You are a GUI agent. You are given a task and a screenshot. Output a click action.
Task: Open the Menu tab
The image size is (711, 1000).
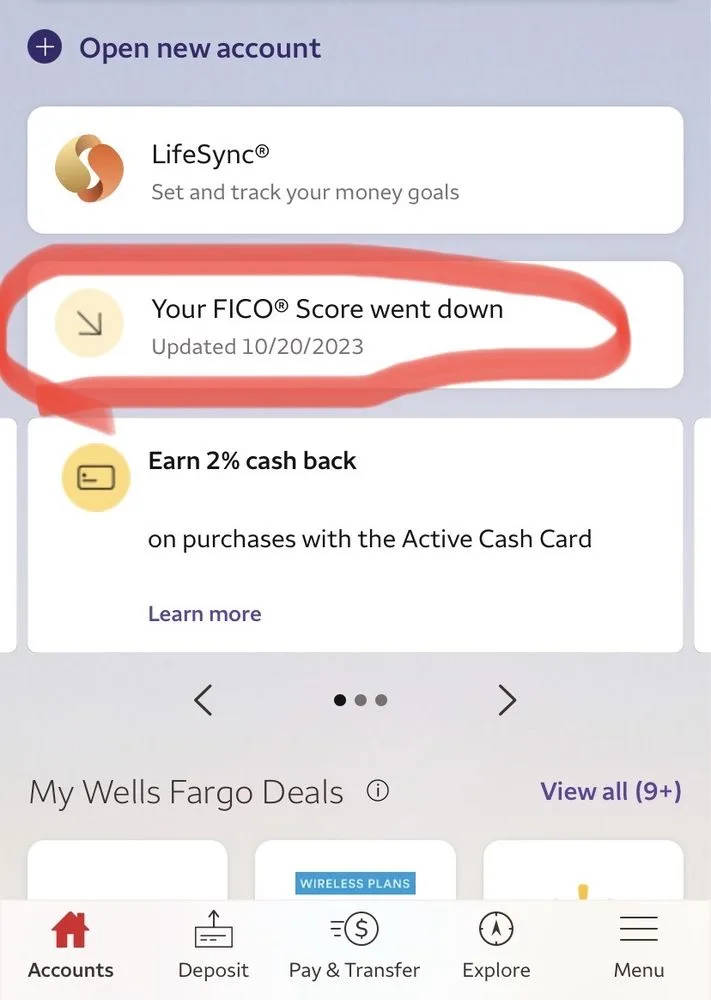click(638, 946)
